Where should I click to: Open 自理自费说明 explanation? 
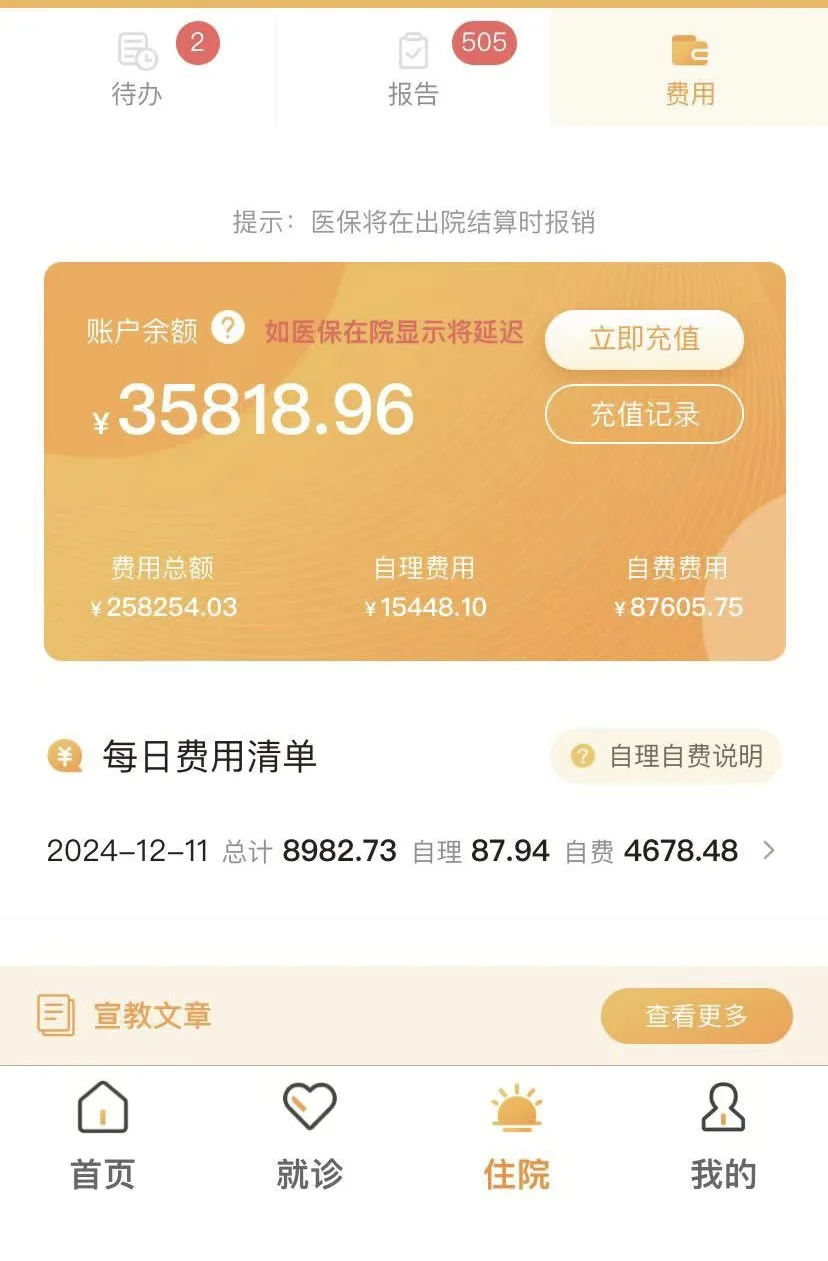(x=666, y=756)
